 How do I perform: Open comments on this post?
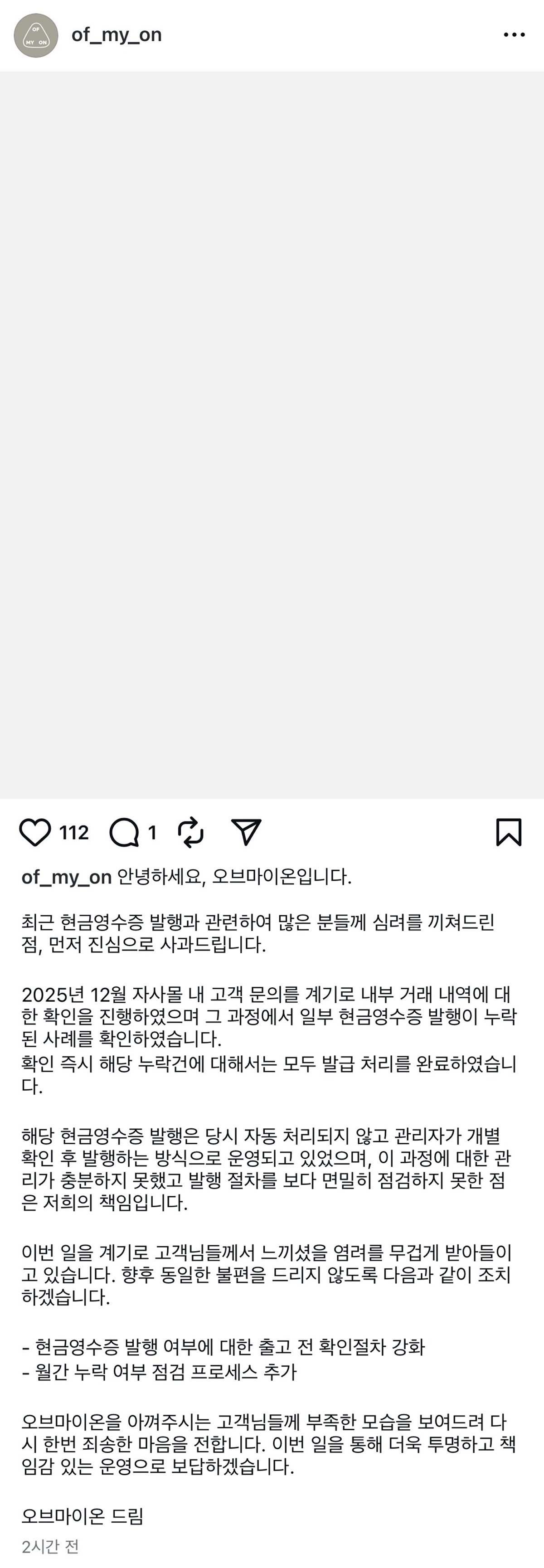124,832
